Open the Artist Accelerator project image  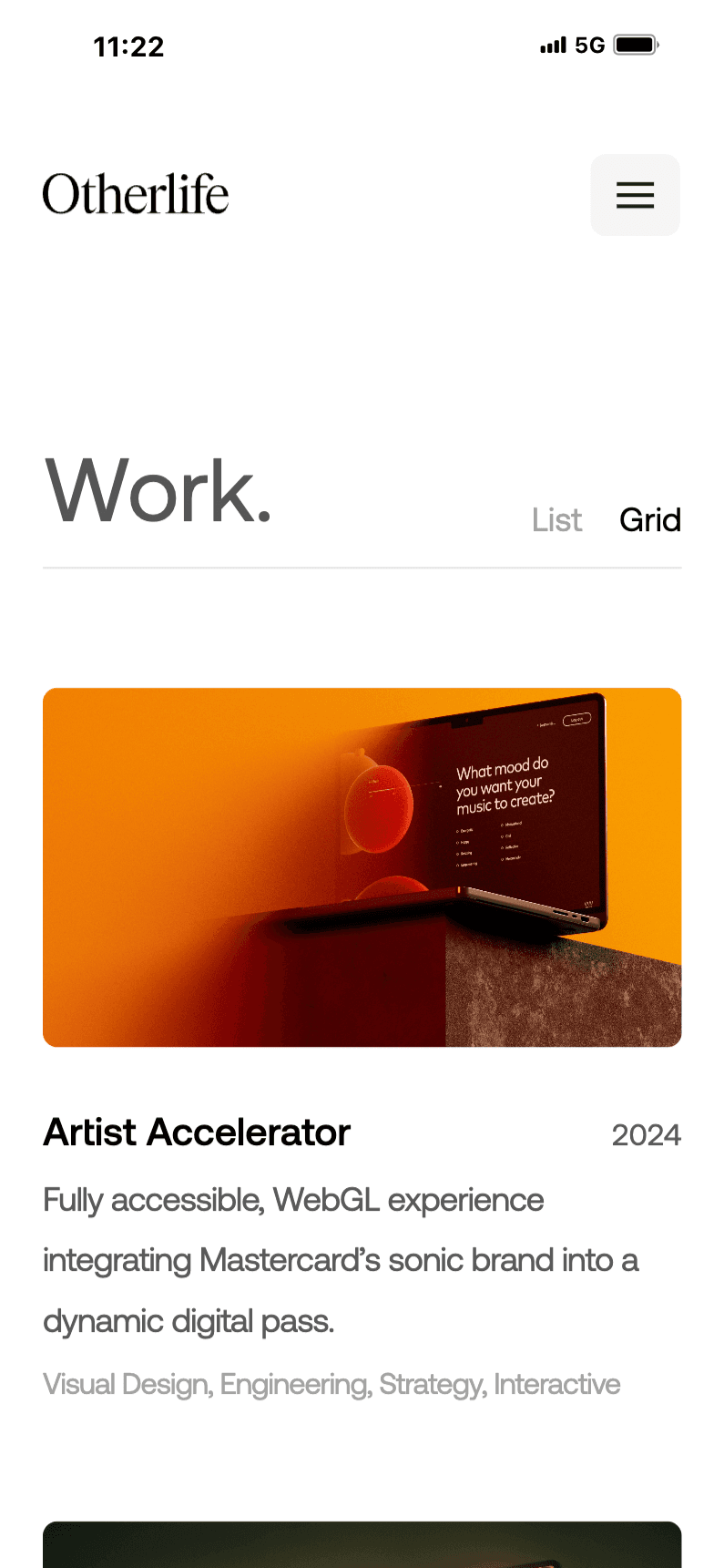[362, 867]
